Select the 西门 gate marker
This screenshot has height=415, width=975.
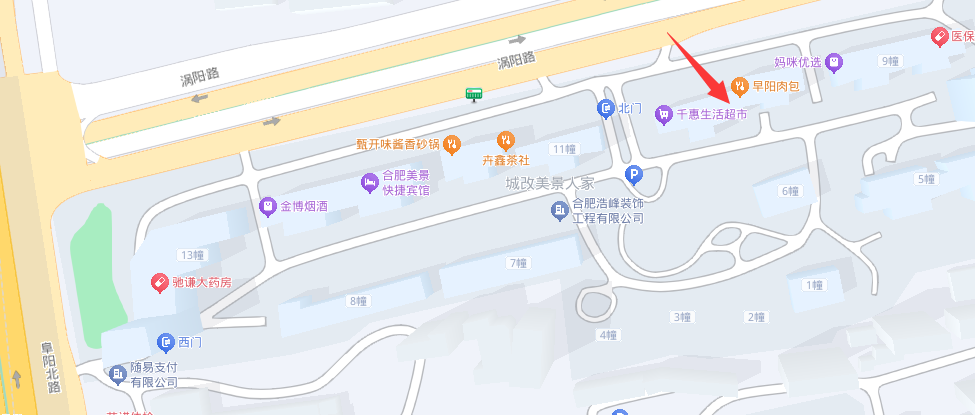point(166,343)
